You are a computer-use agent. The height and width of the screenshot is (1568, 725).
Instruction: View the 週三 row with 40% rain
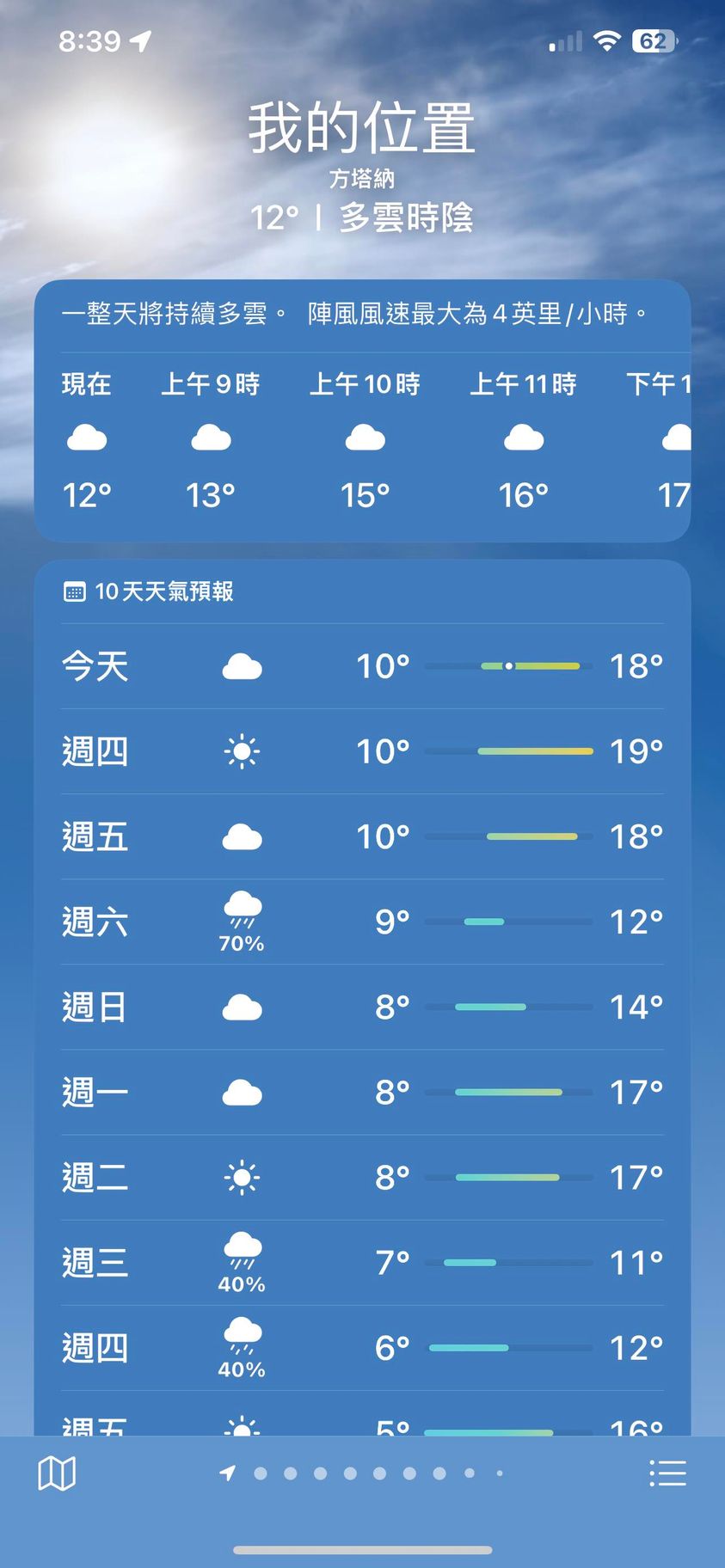(x=362, y=1262)
